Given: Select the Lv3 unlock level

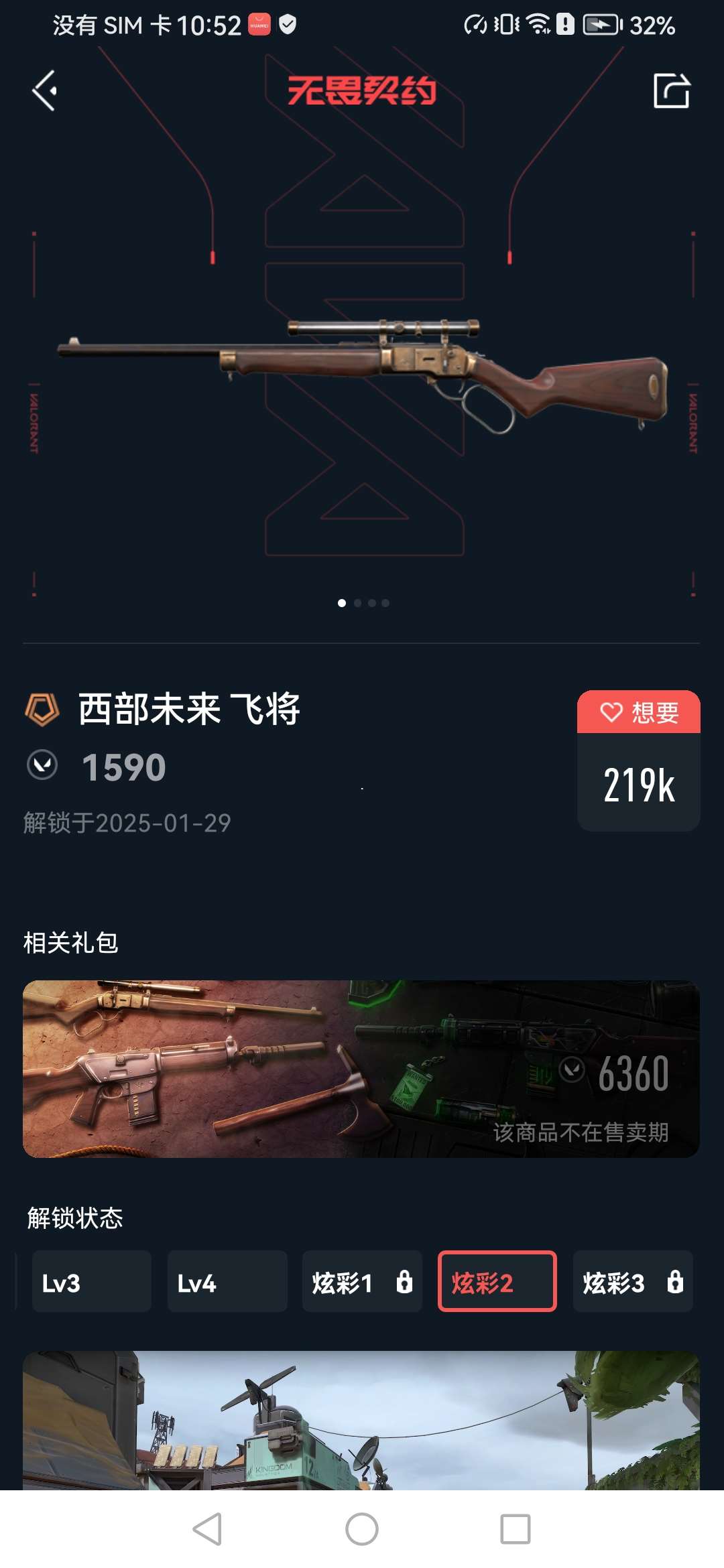Looking at the screenshot, I should click(x=91, y=1281).
